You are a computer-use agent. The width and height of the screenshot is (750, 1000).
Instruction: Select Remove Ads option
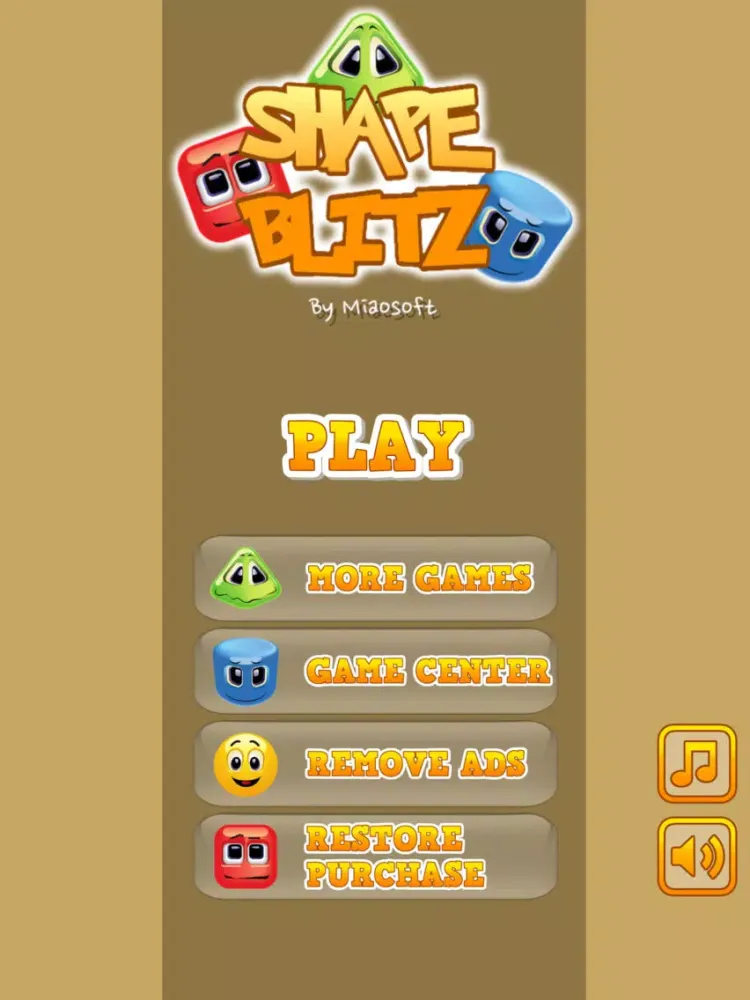click(375, 763)
